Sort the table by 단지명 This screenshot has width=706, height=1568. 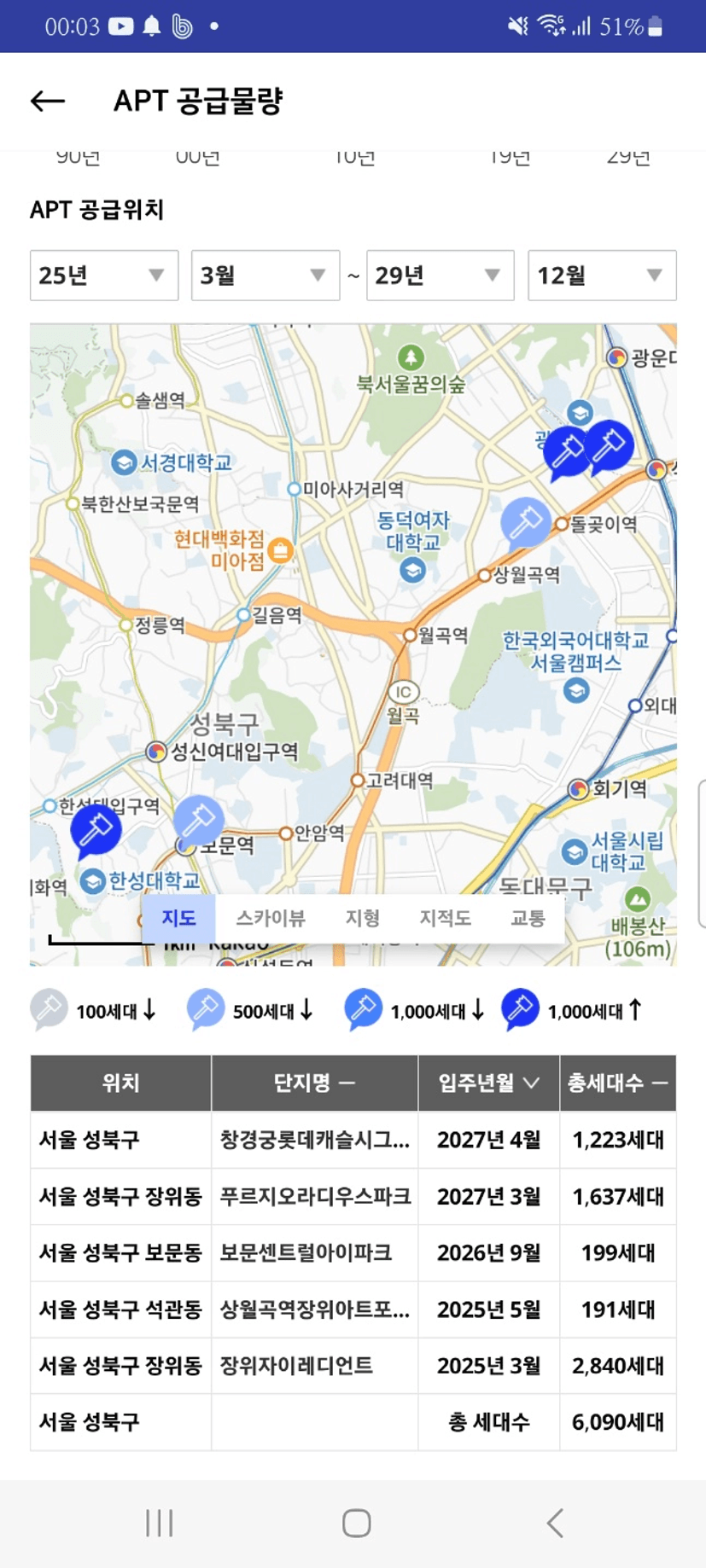pos(314,1083)
